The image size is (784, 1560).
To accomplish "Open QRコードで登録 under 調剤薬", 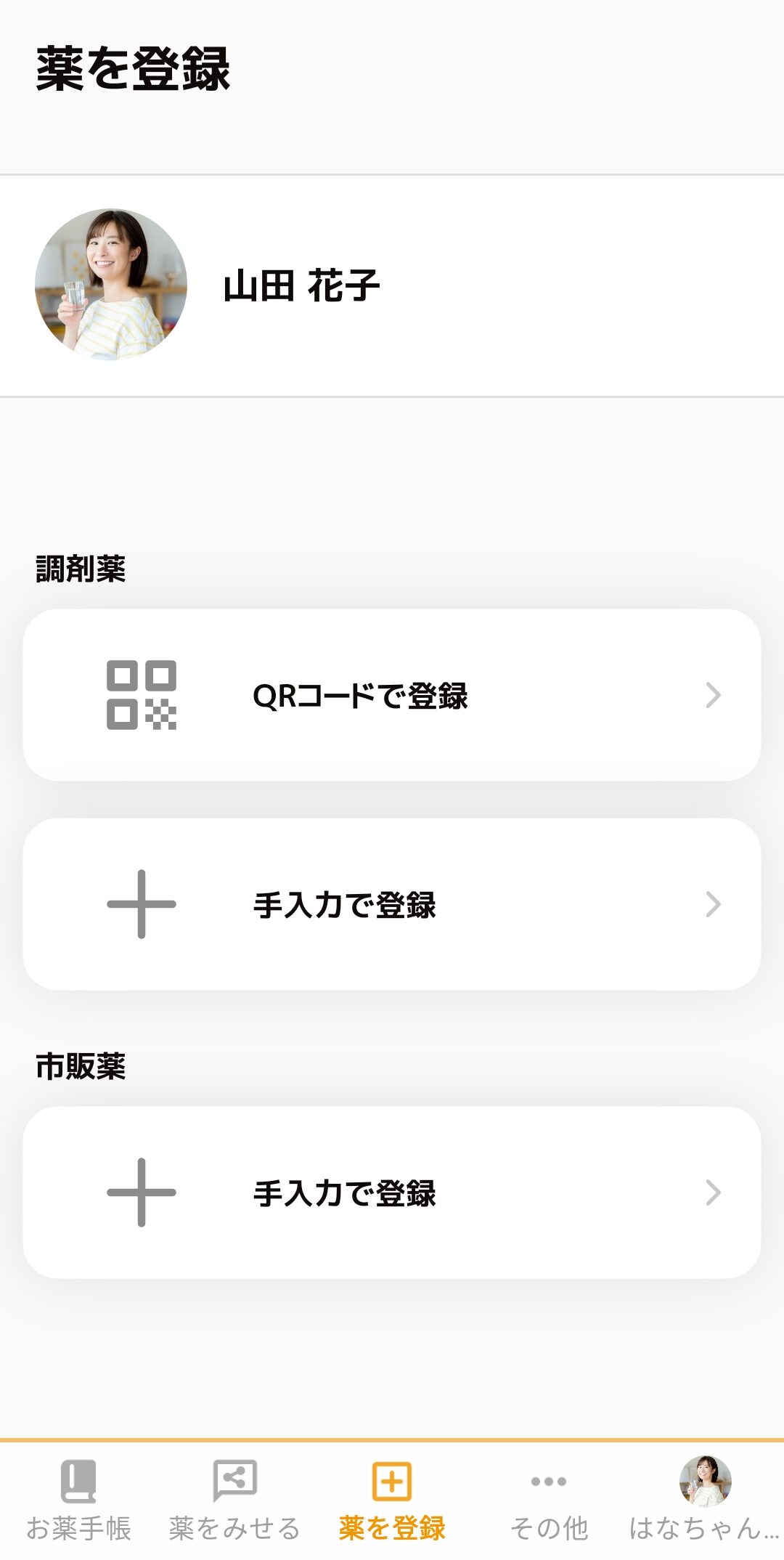I will [x=392, y=695].
